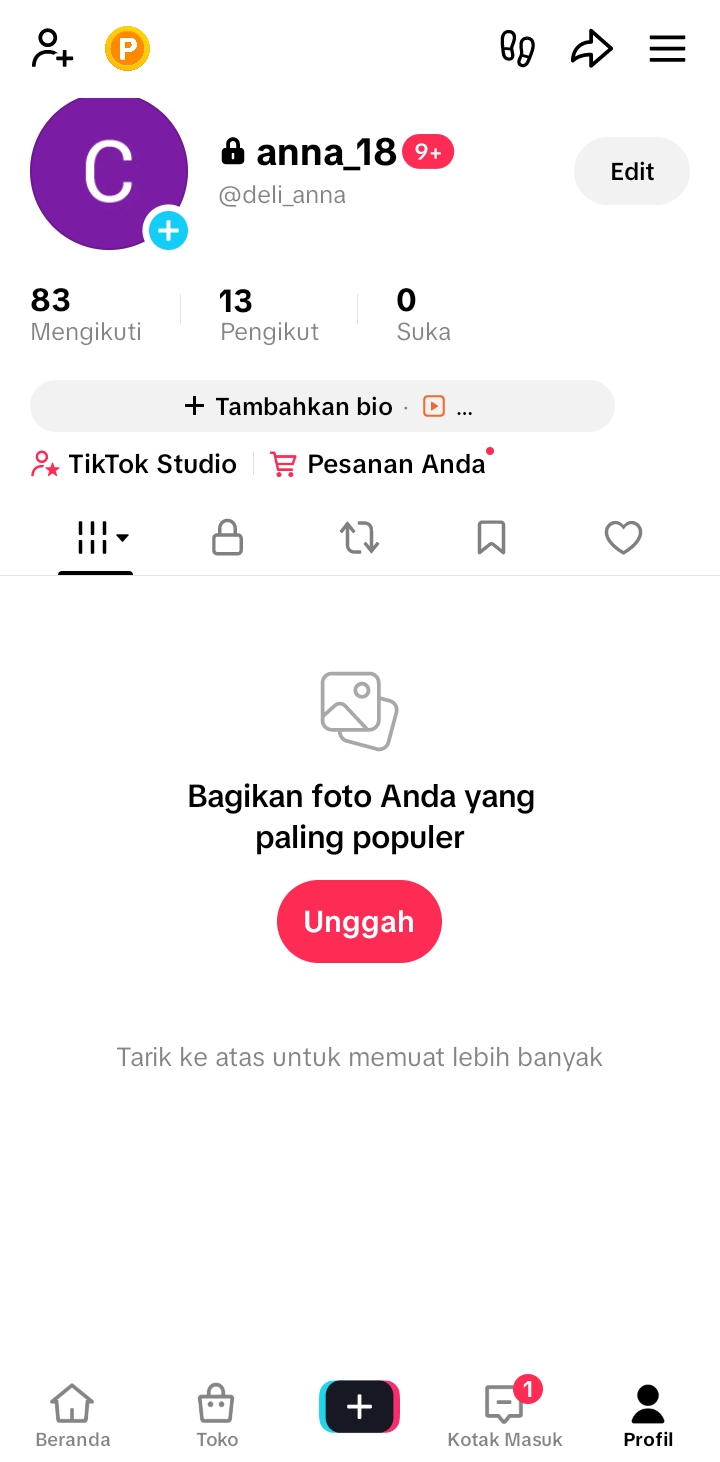Share the profile via arrow icon
The height and width of the screenshot is (1462, 720).
(591, 48)
